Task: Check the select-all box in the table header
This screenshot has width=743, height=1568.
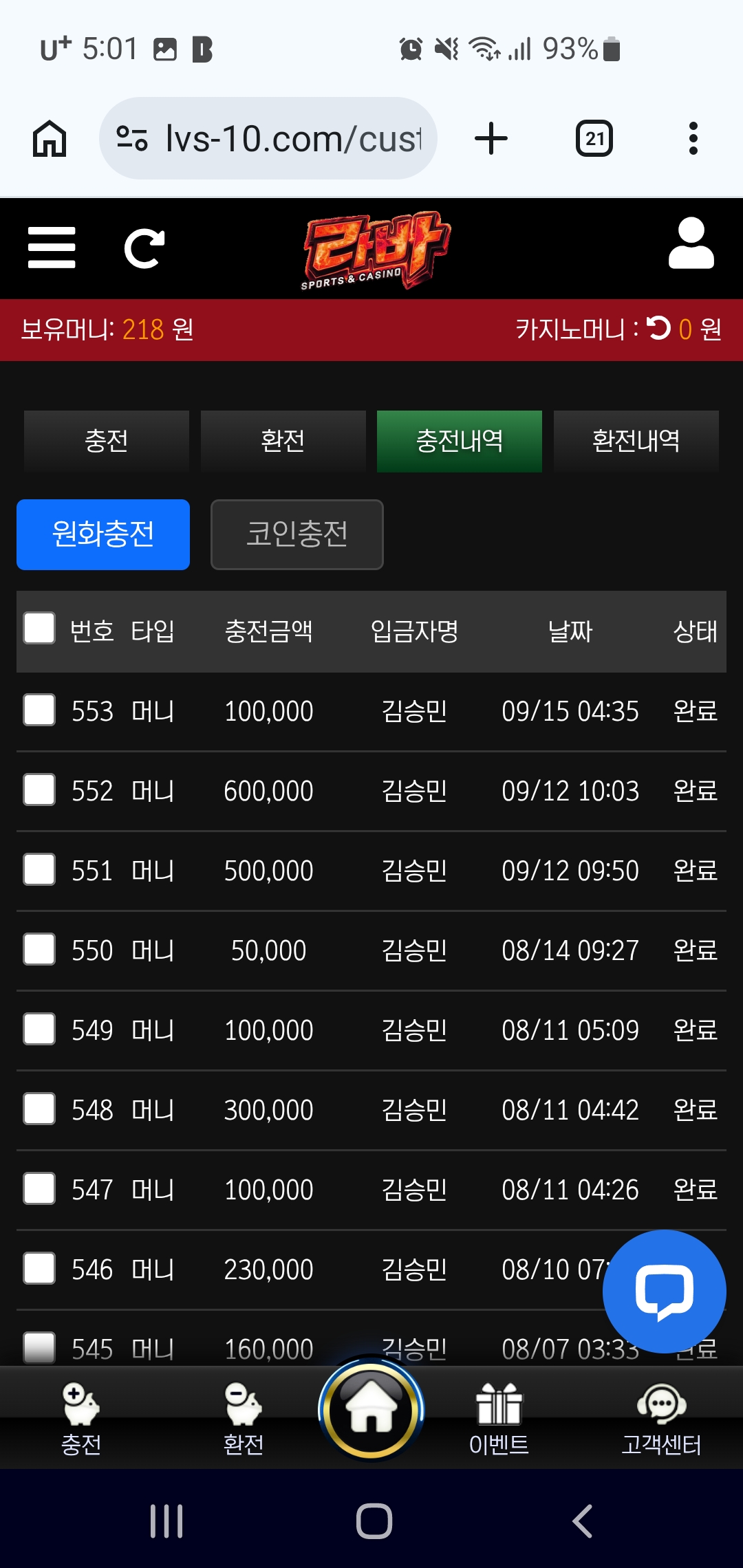Action: 39,629
